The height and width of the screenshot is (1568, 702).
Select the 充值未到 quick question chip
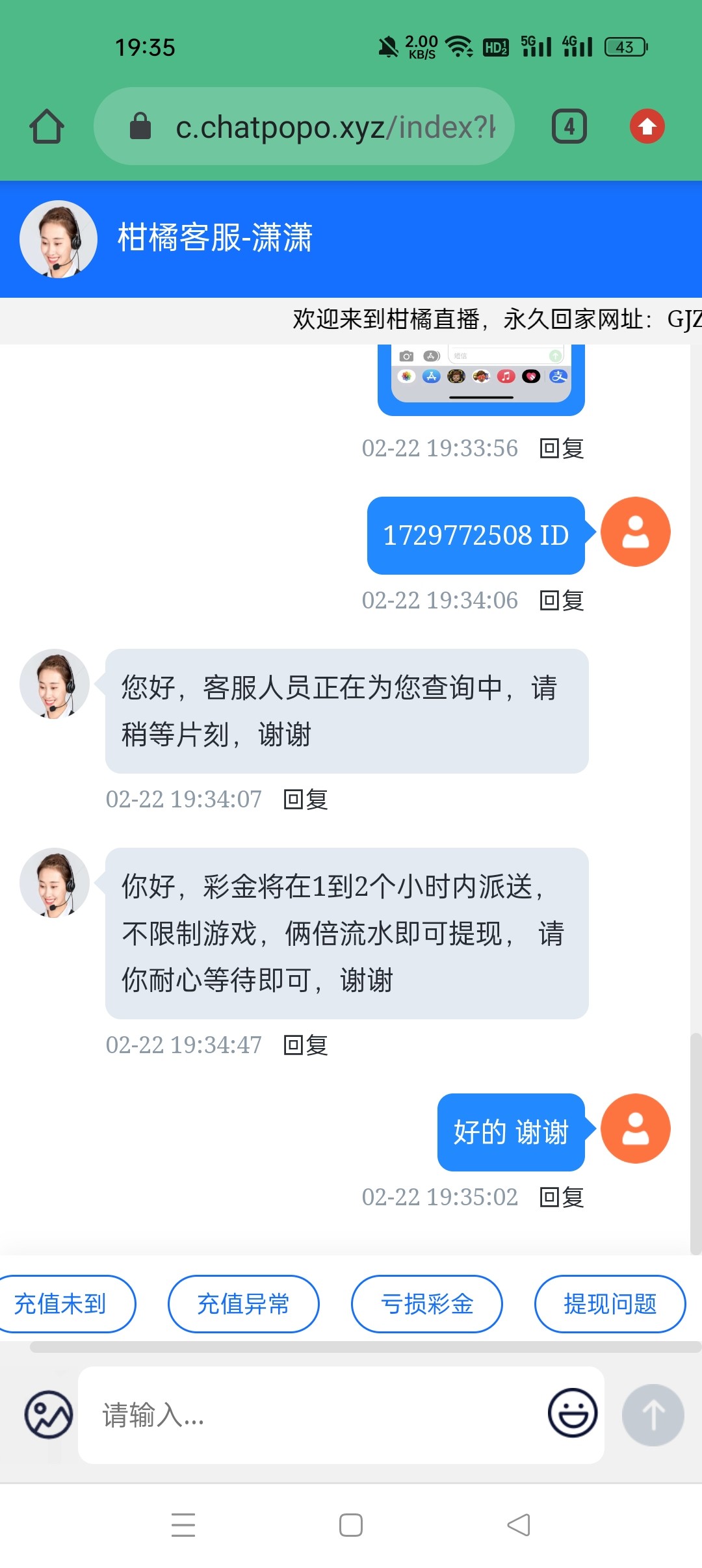tap(62, 1303)
